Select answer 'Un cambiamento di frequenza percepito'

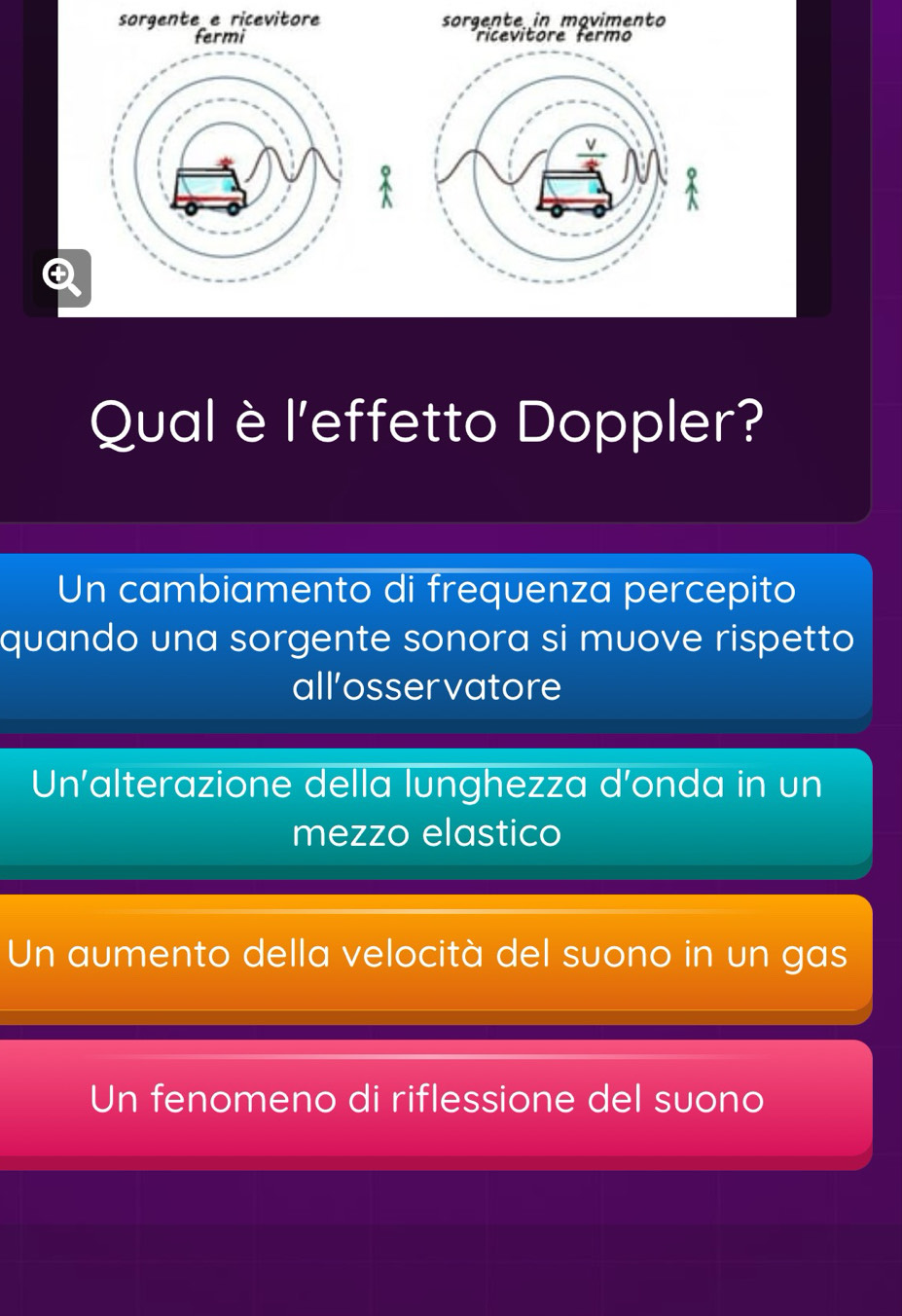(428, 639)
